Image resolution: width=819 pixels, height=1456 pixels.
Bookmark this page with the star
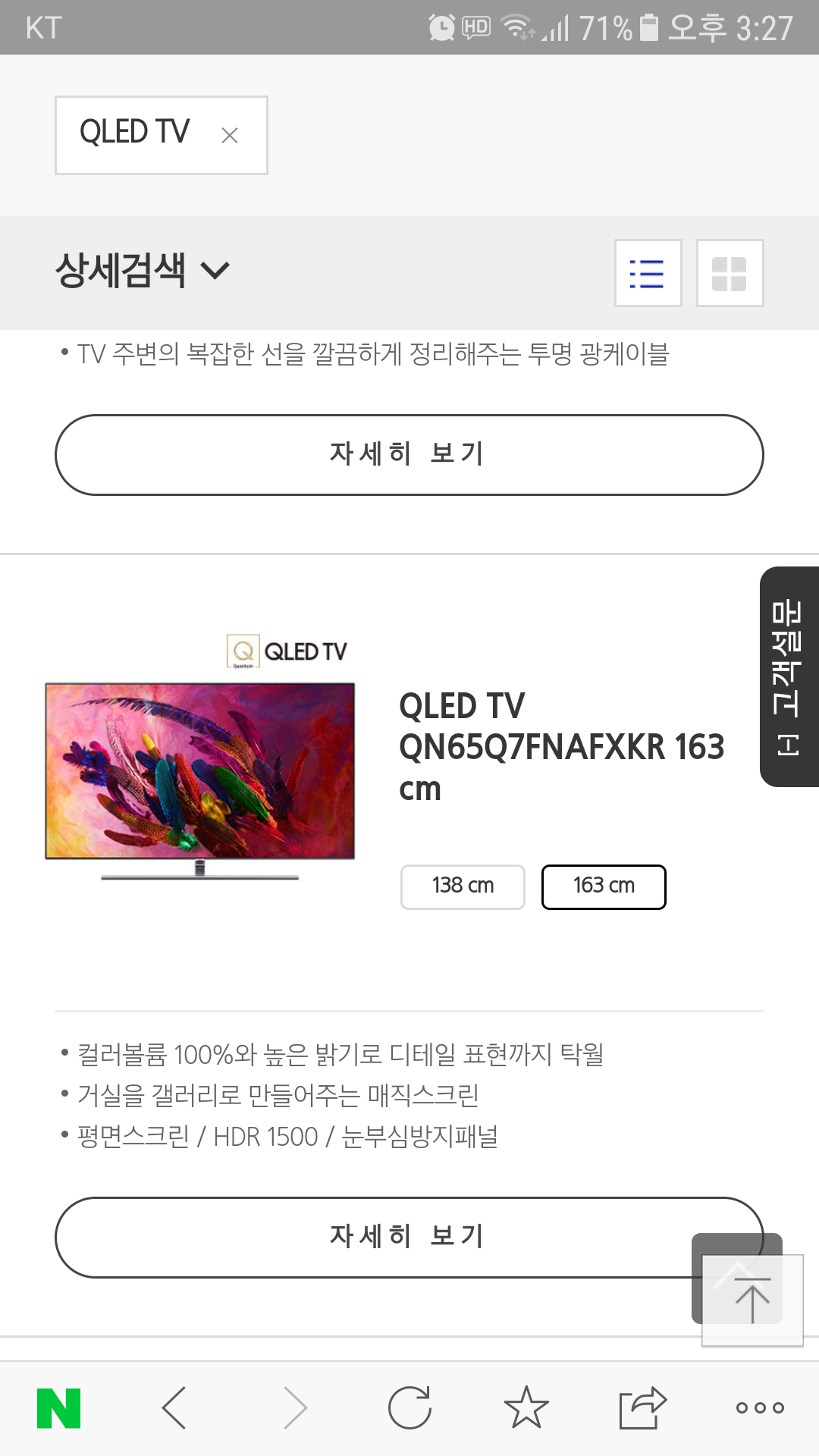pos(526,1408)
